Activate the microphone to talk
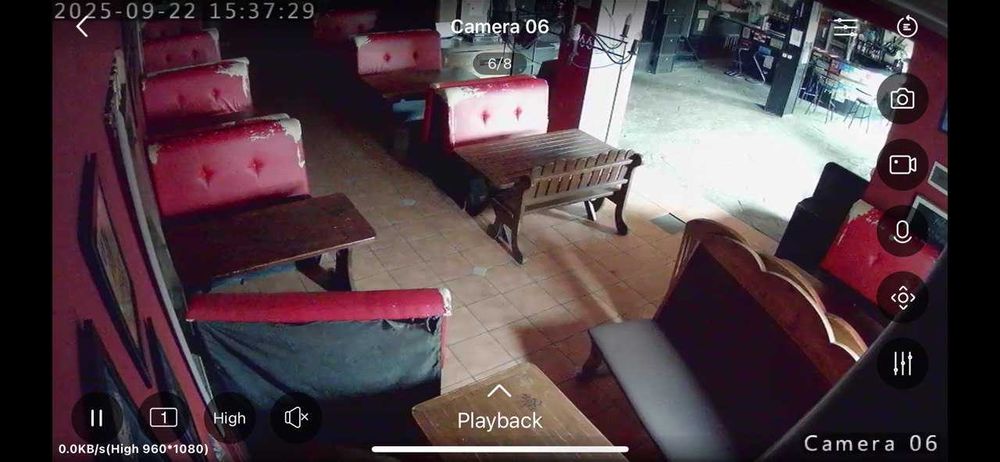This screenshot has height=462, width=1000. click(x=902, y=231)
